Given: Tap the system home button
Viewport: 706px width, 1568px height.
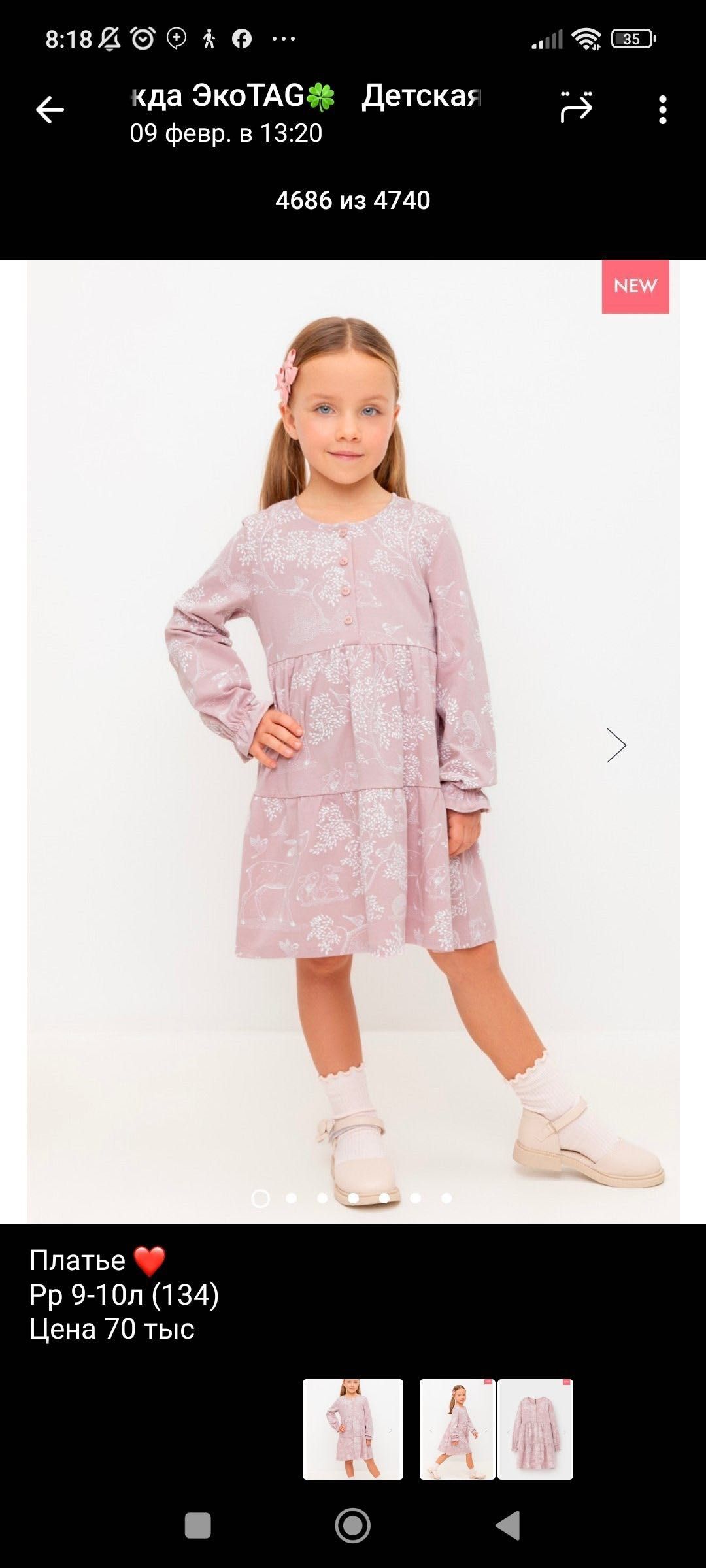Looking at the screenshot, I should [352, 1526].
